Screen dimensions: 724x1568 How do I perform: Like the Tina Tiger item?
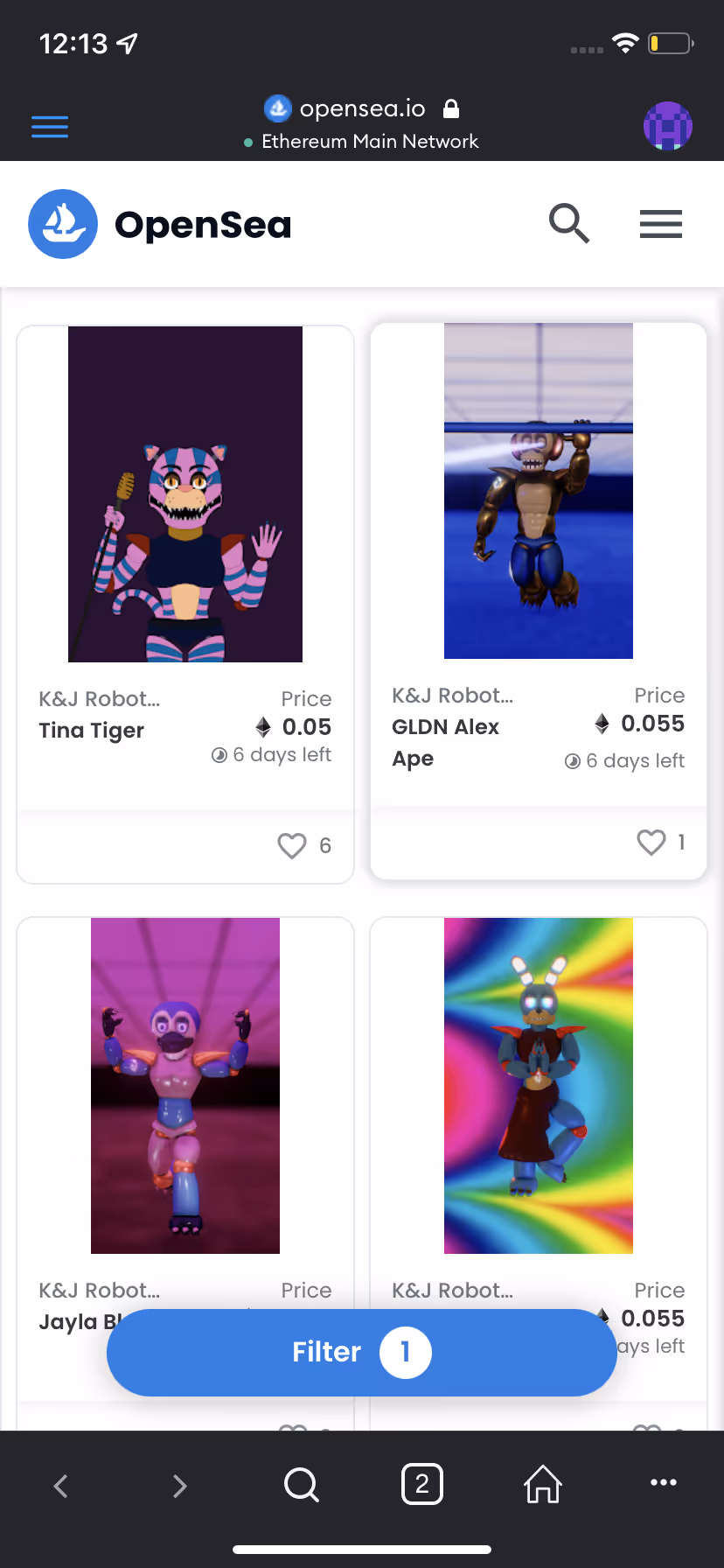tap(292, 845)
